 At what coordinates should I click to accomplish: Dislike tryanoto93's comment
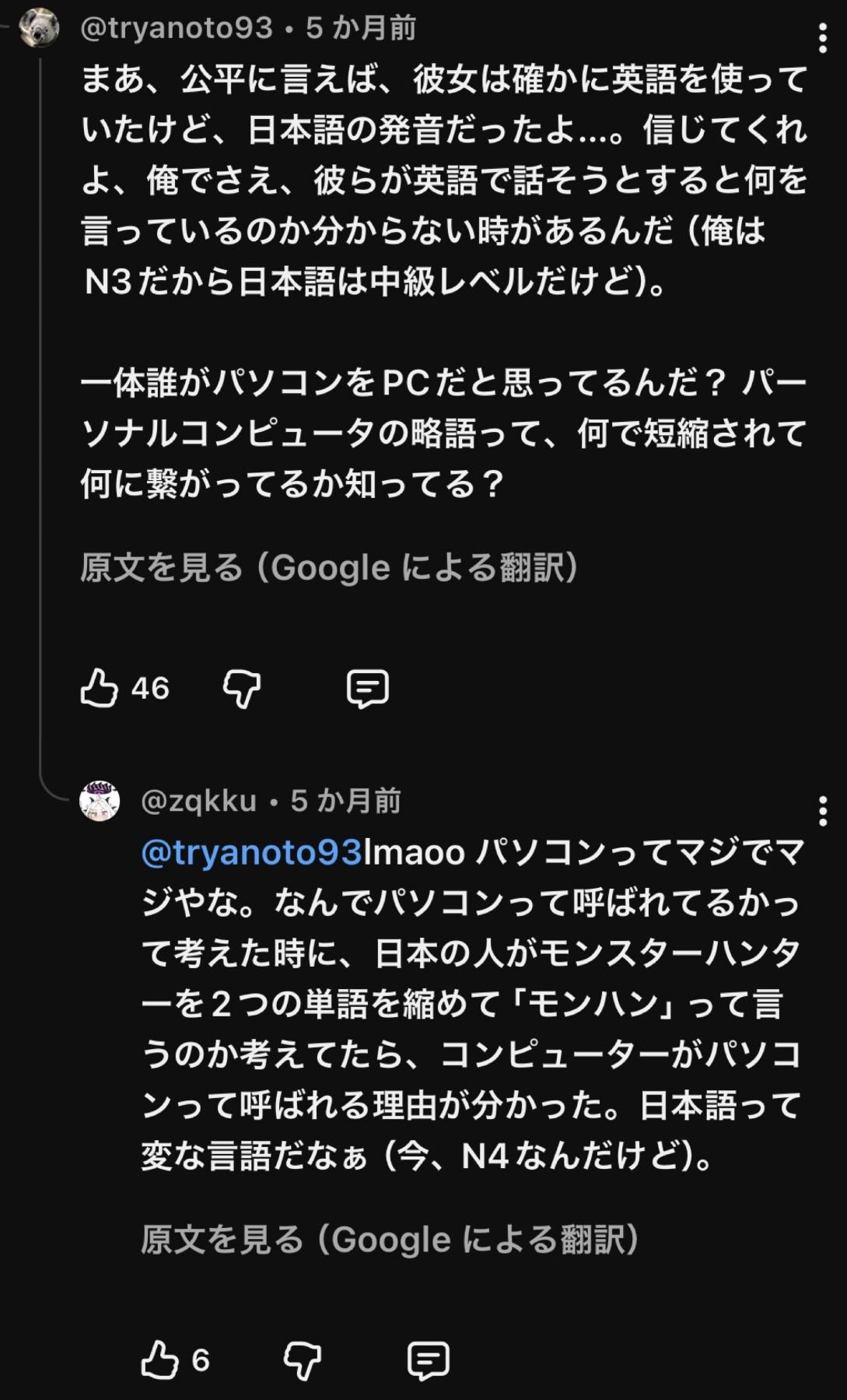pyautogui.click(x=242, y=689)
